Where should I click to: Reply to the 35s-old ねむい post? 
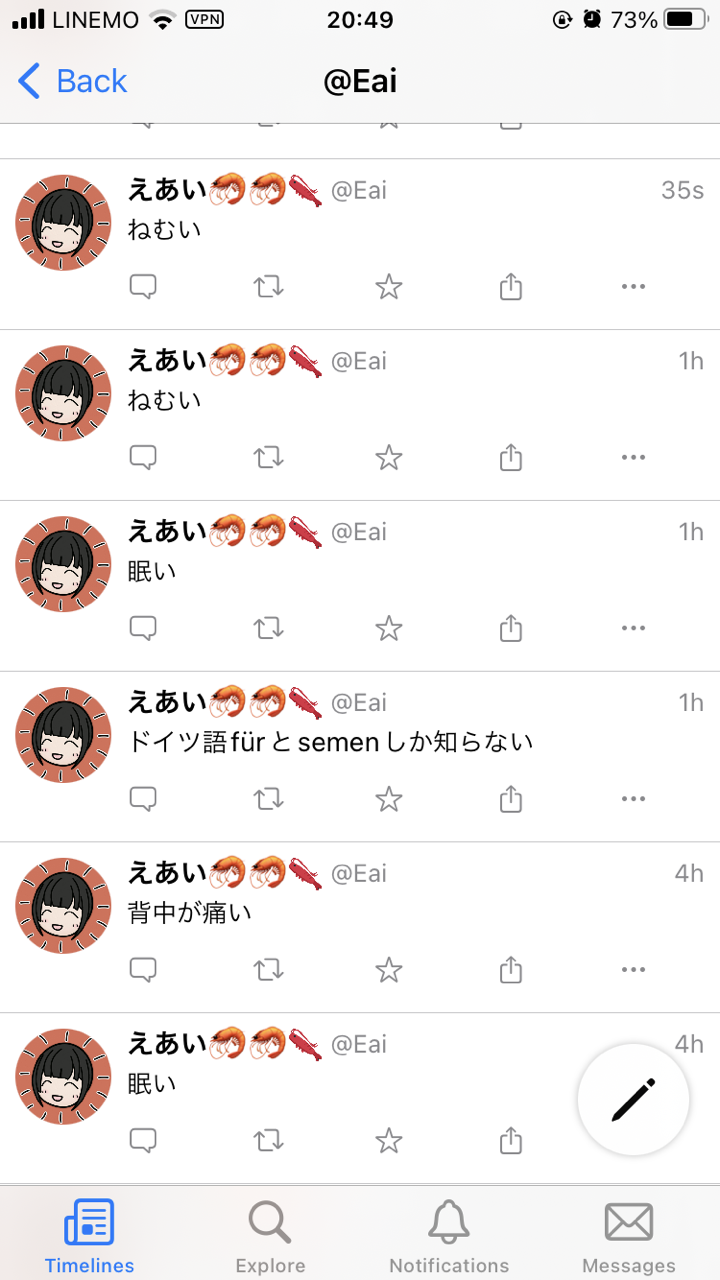point(144,287)
